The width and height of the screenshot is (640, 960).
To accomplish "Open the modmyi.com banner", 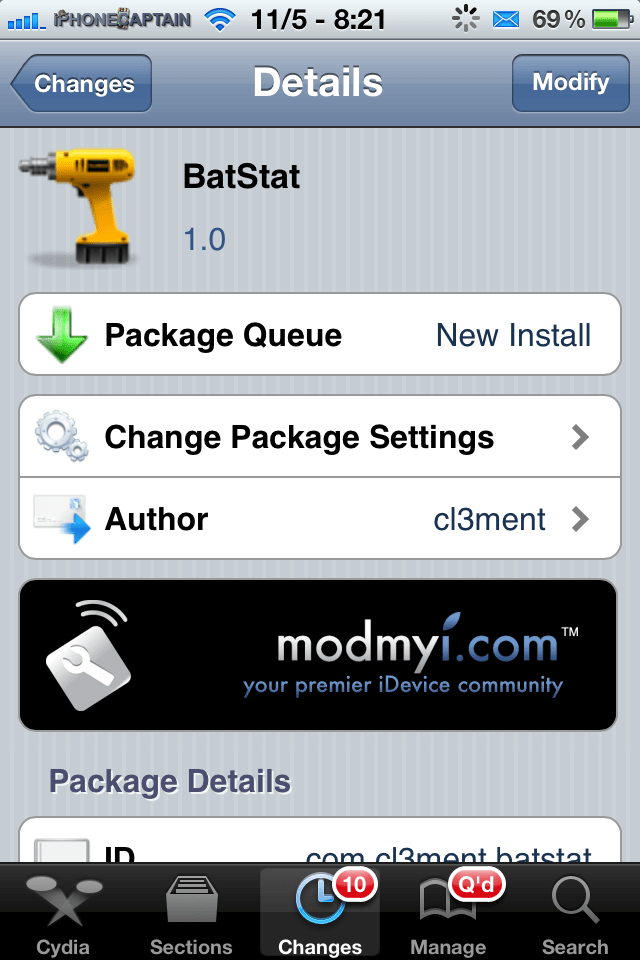I will point(320,655).
